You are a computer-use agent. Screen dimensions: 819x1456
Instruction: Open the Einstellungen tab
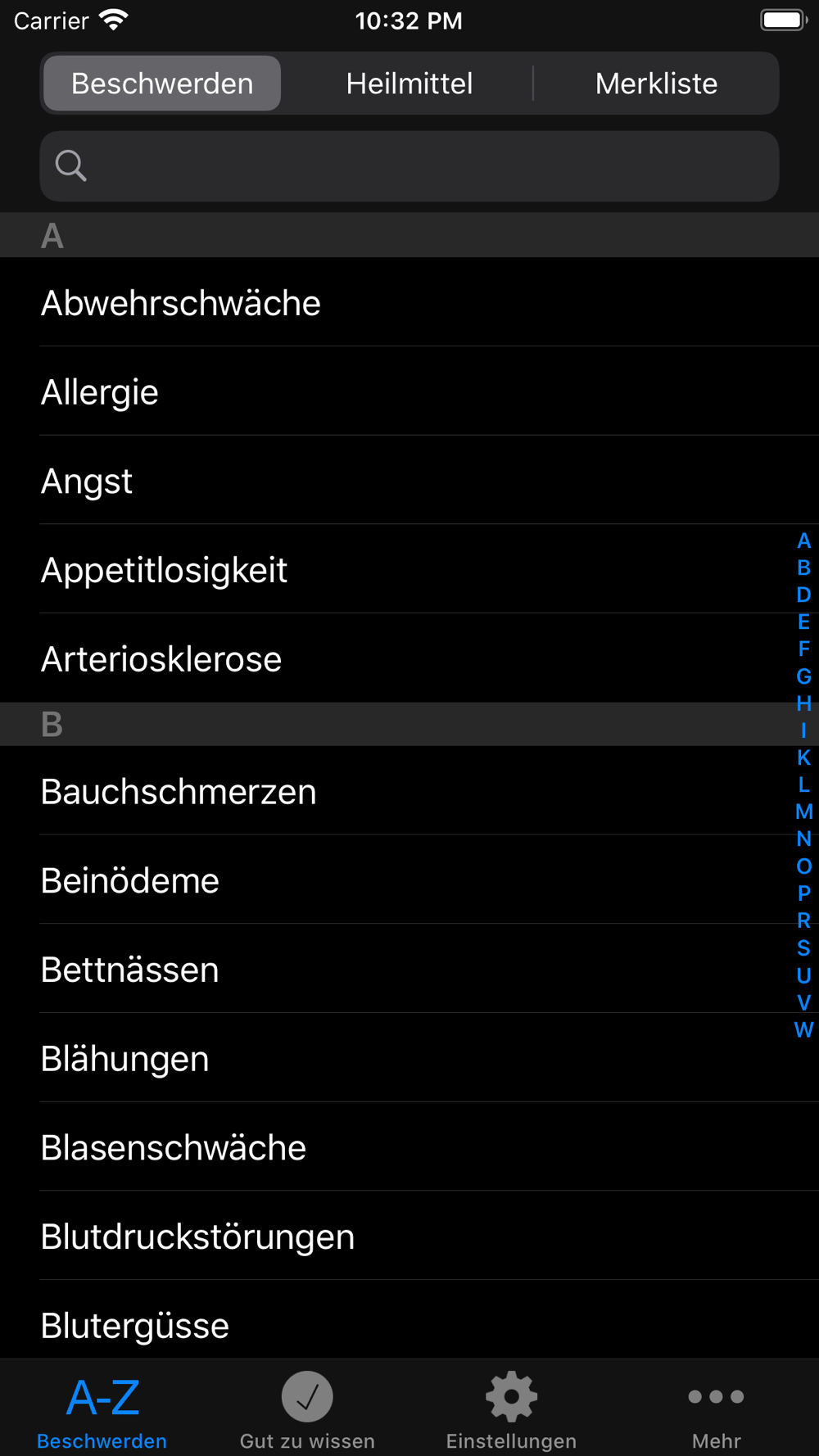(511, 1410)
